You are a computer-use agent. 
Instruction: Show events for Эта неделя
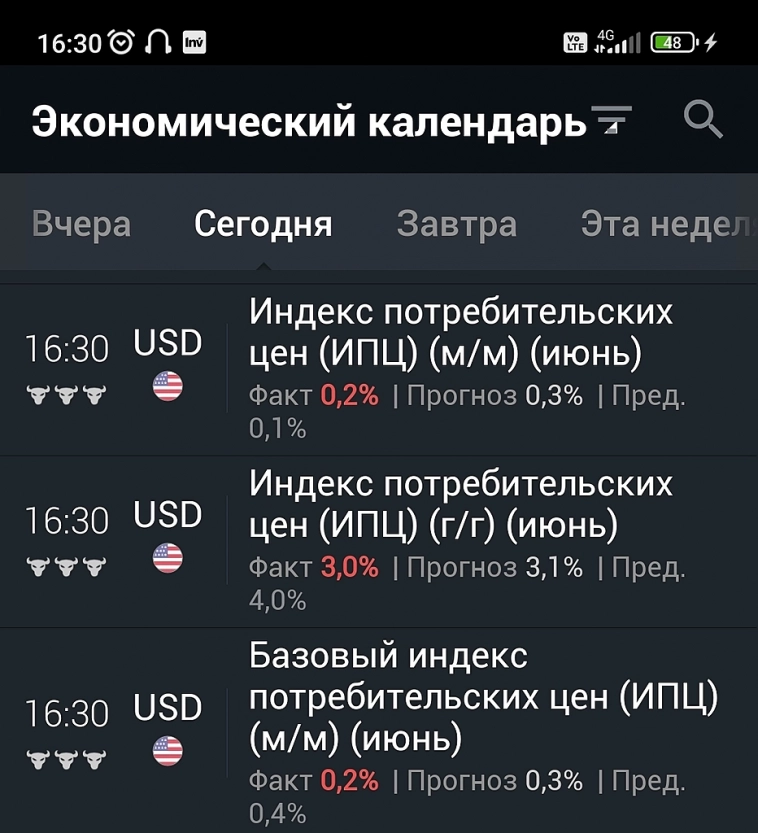[x=667, y=224]
